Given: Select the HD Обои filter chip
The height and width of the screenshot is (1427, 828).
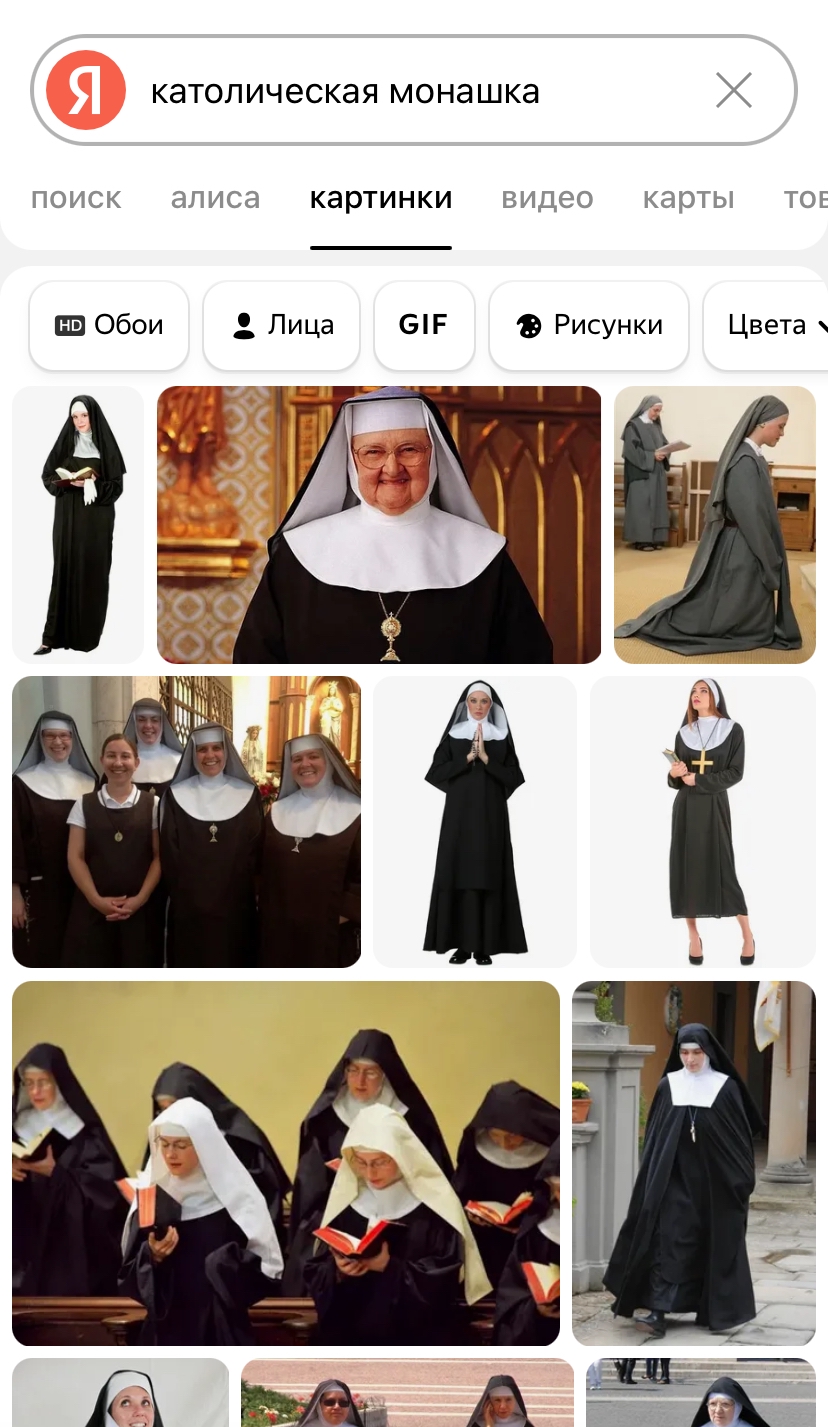Looking at the screenshot, I should pyautogui.click(x=109, y=325).
